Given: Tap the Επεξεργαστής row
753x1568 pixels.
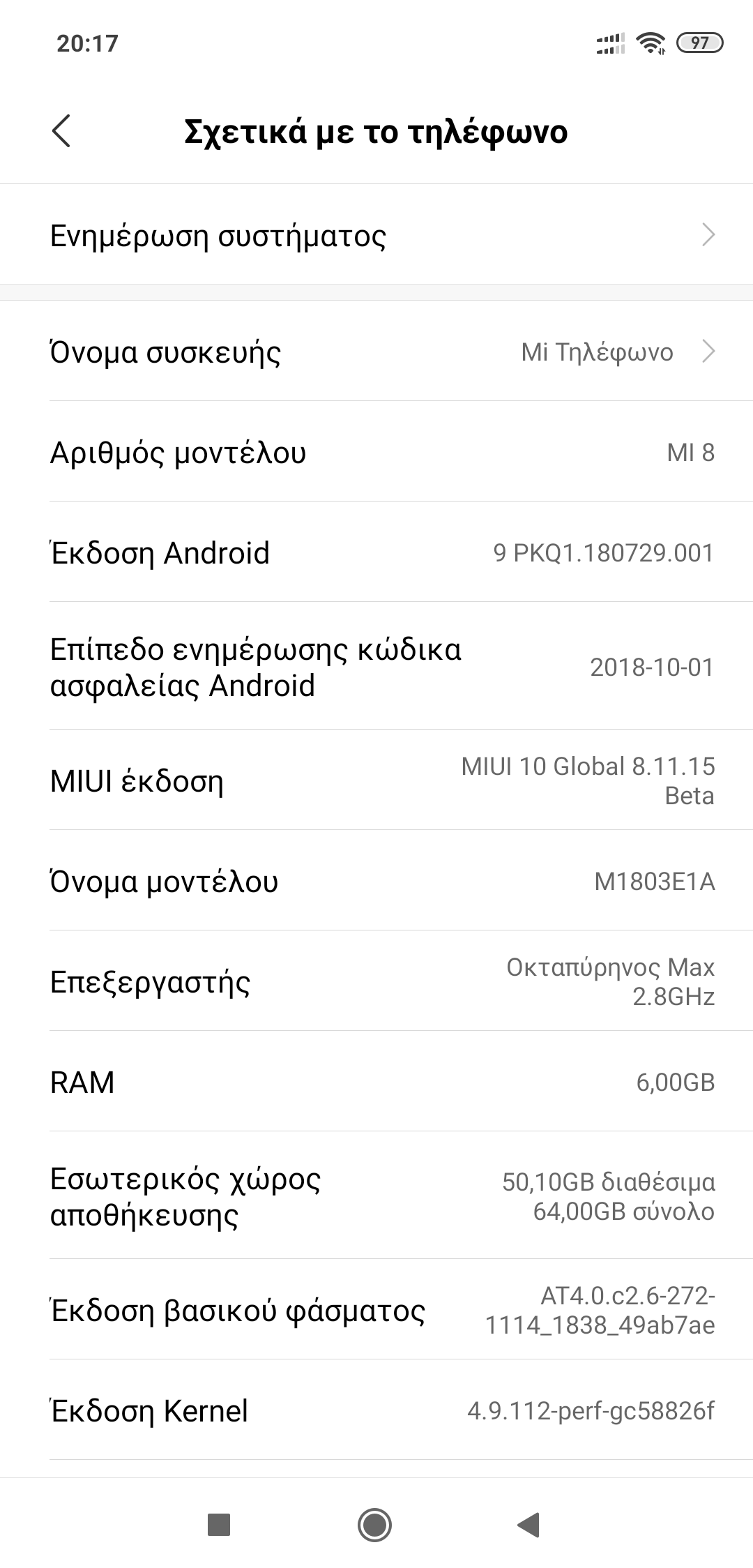Looking at the screenshot, I should point(376,981).
